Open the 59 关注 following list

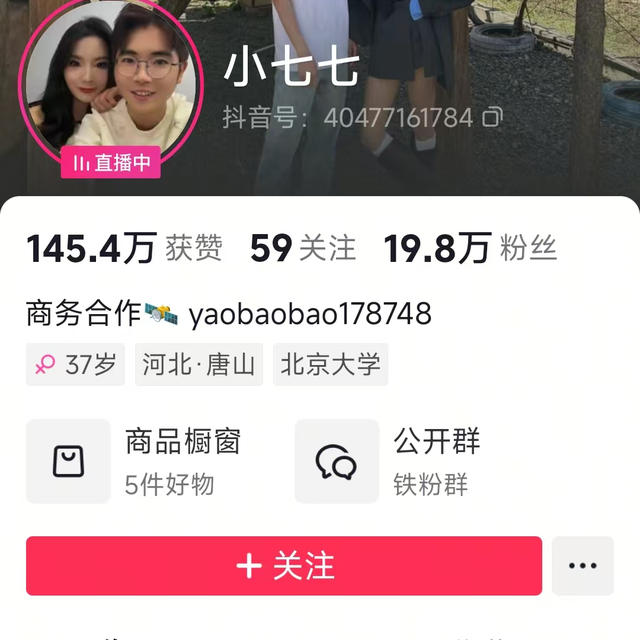pyautogui.click(x=302, y=248)
